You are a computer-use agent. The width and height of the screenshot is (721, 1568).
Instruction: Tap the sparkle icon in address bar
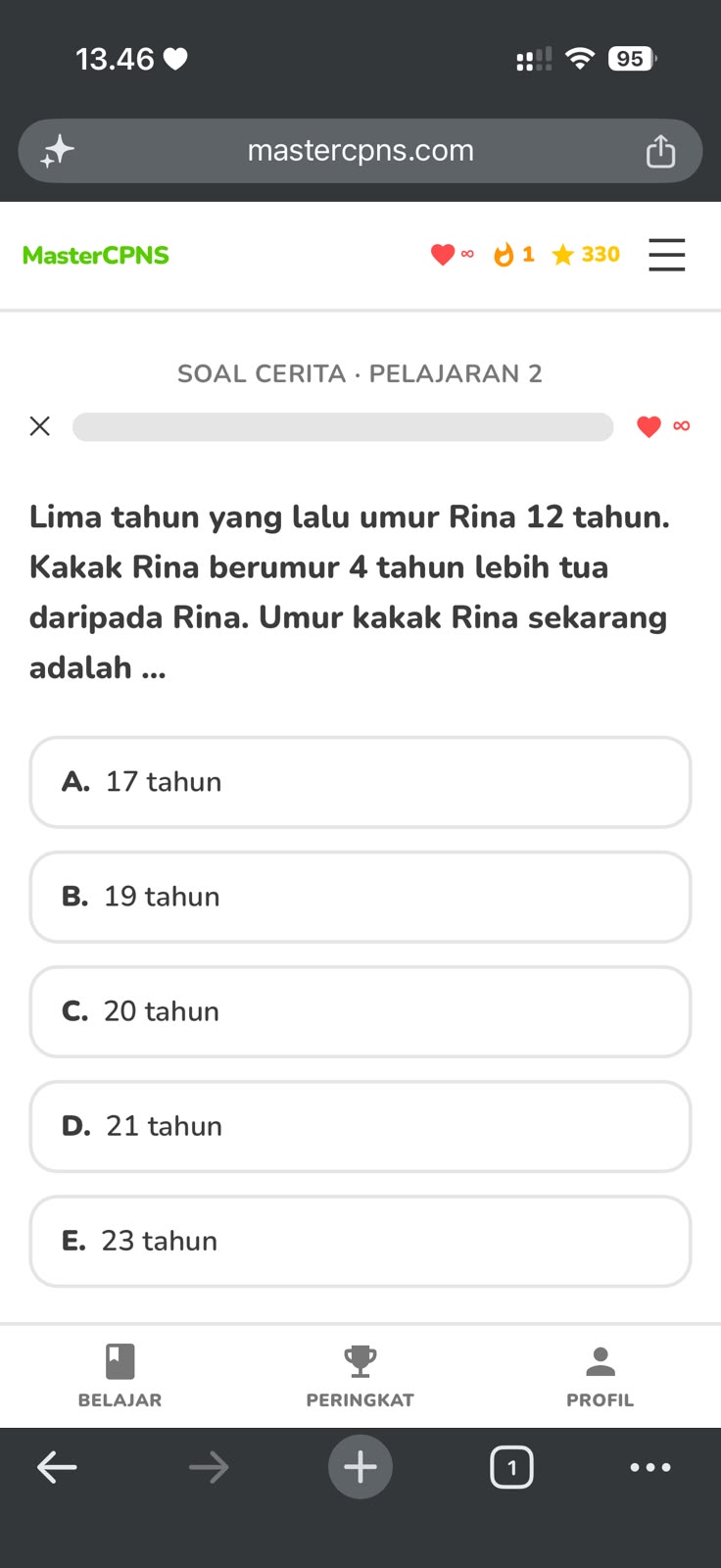pos(57,151)
